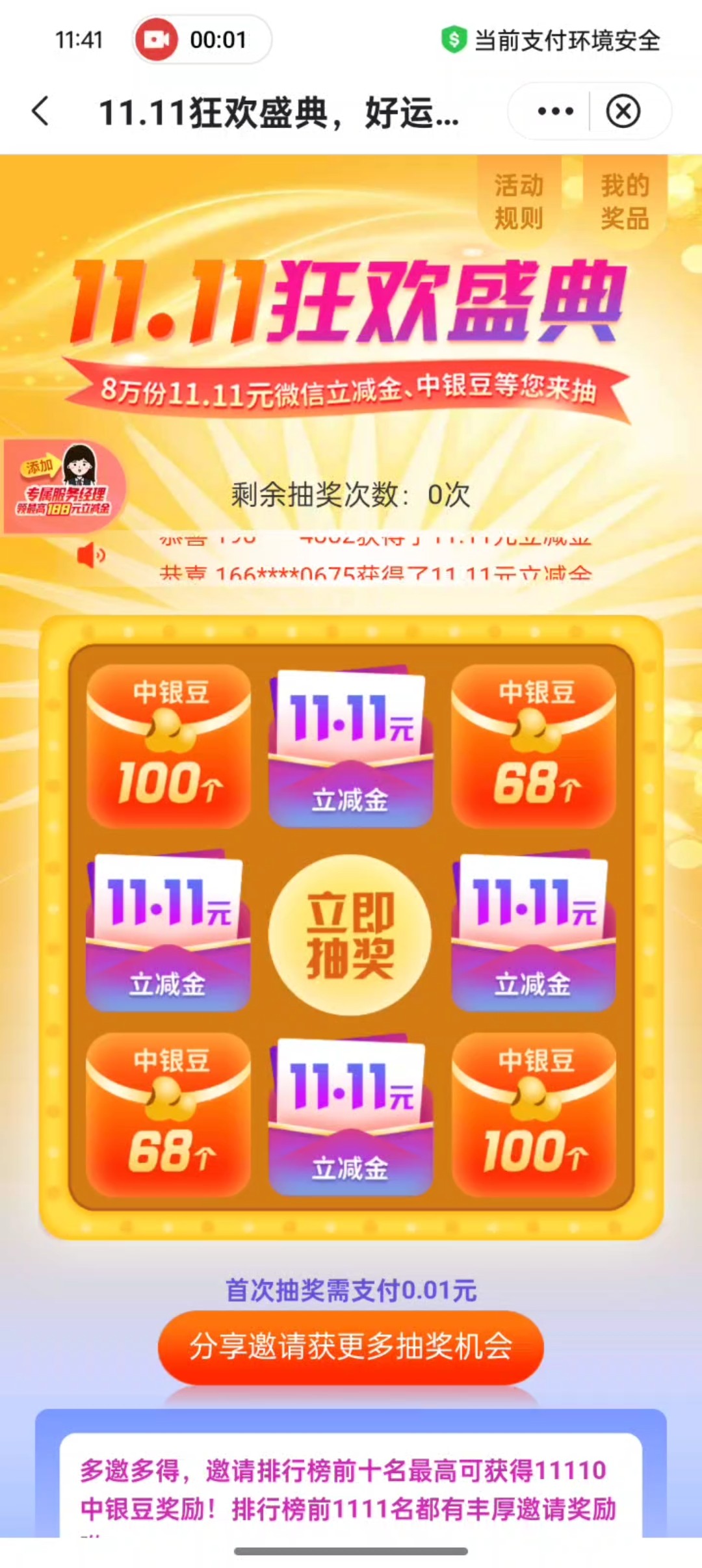View 我的奖品 my prizes
The image size is (702, 1568).
(625, 202)
